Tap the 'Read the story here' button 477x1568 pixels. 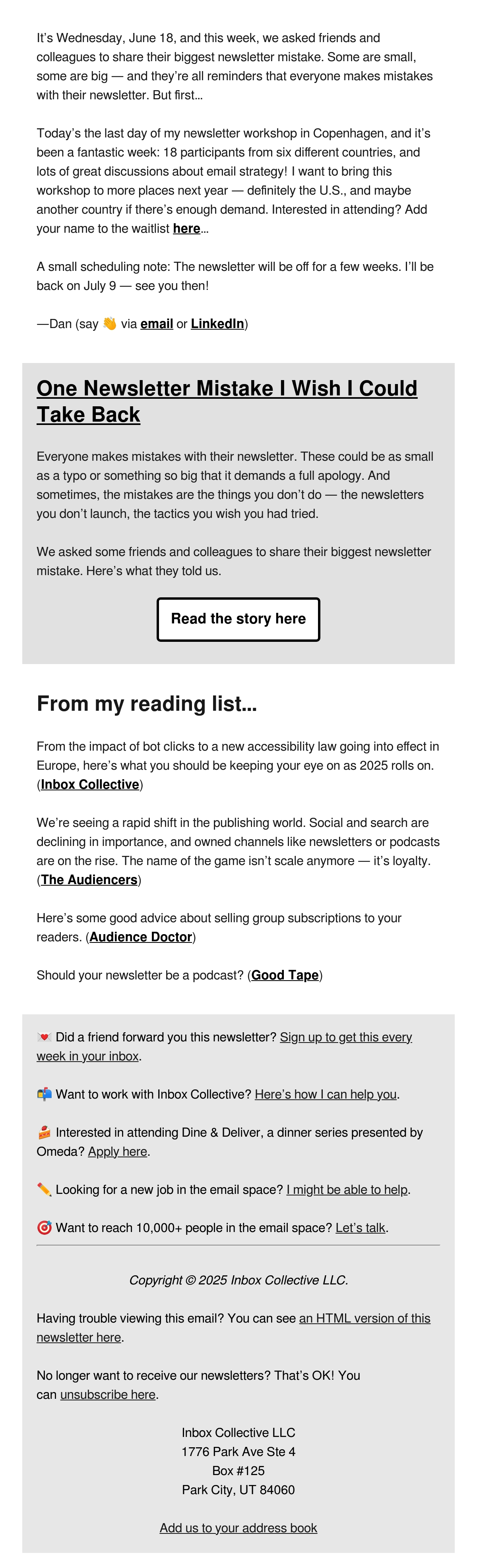click(238, 619)
